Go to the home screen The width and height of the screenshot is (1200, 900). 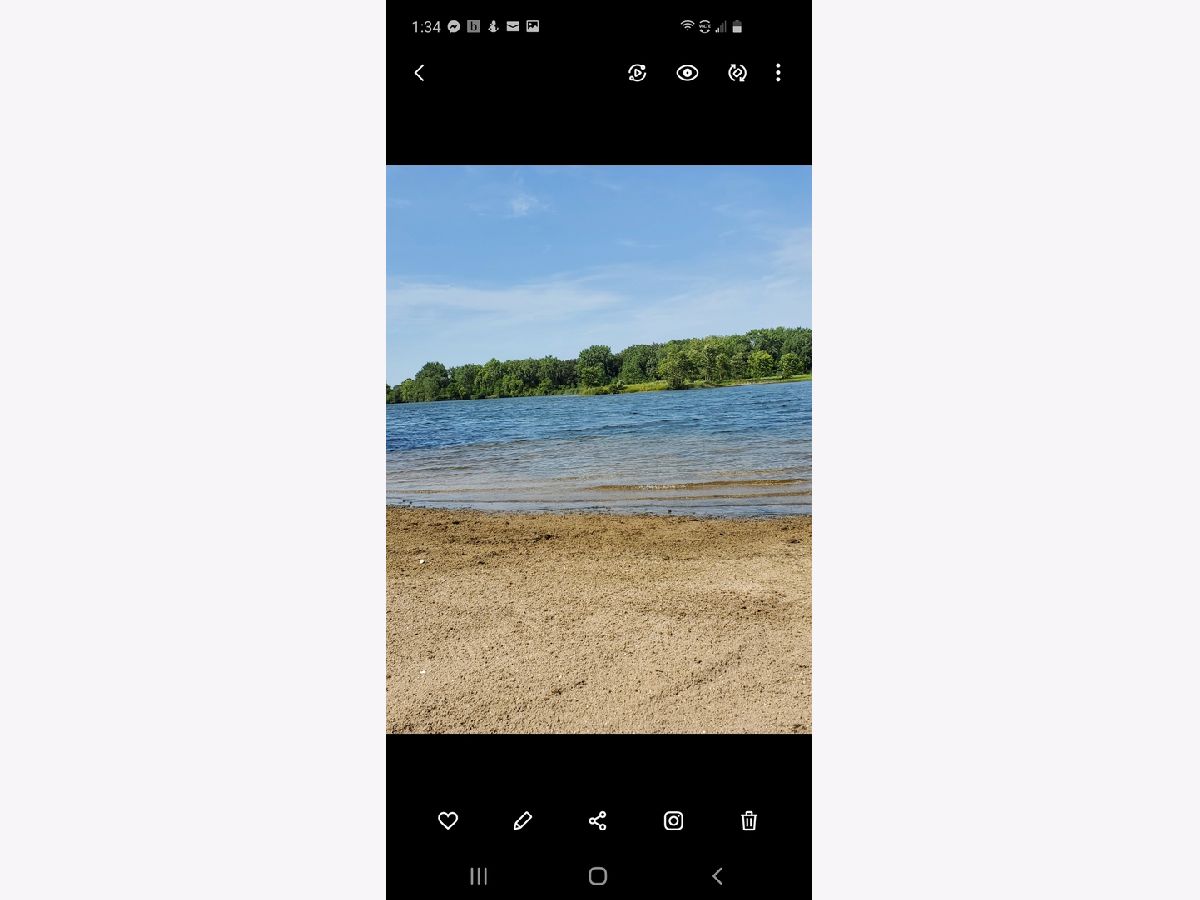(x=598, y=876)
